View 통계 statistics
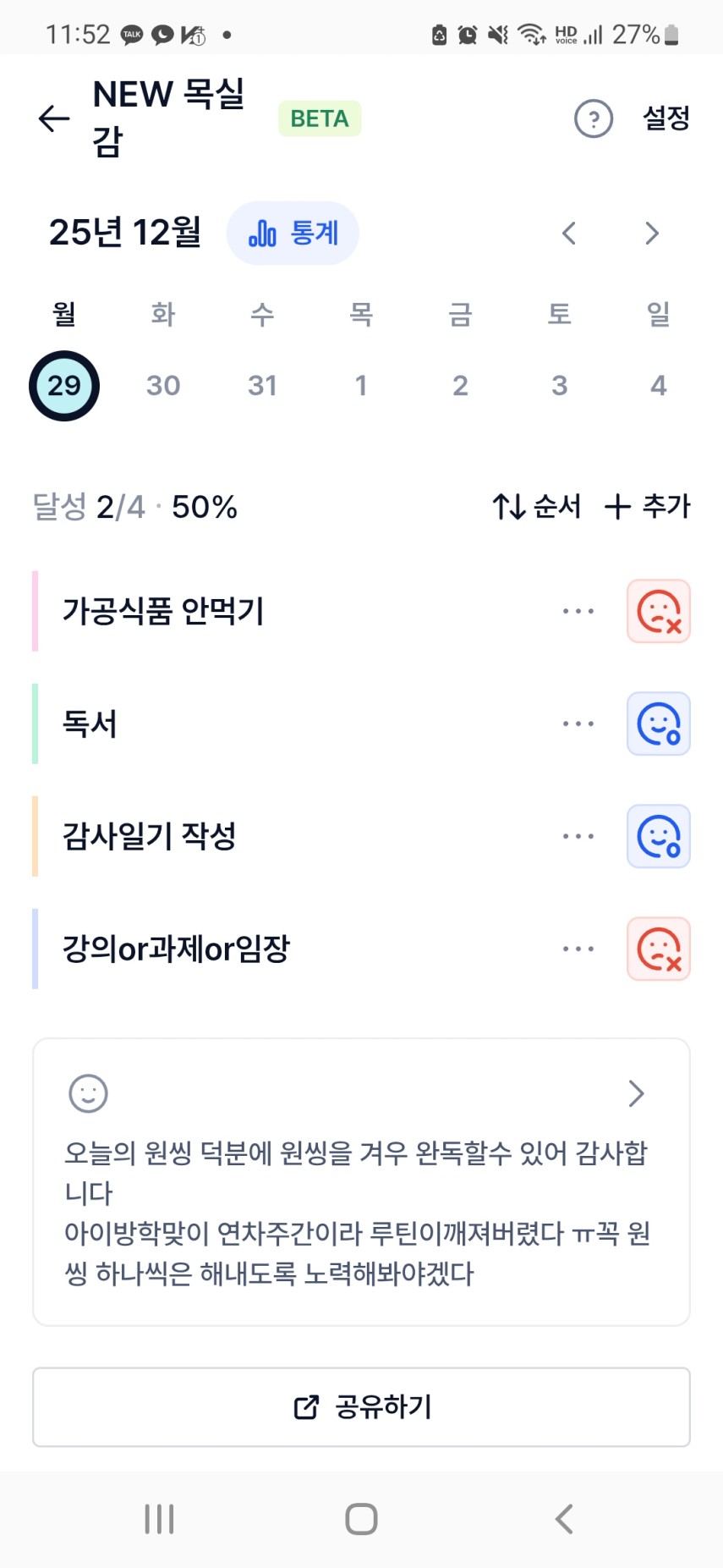The height and width of the screenshot is (1568, 723). coord(293,233)
